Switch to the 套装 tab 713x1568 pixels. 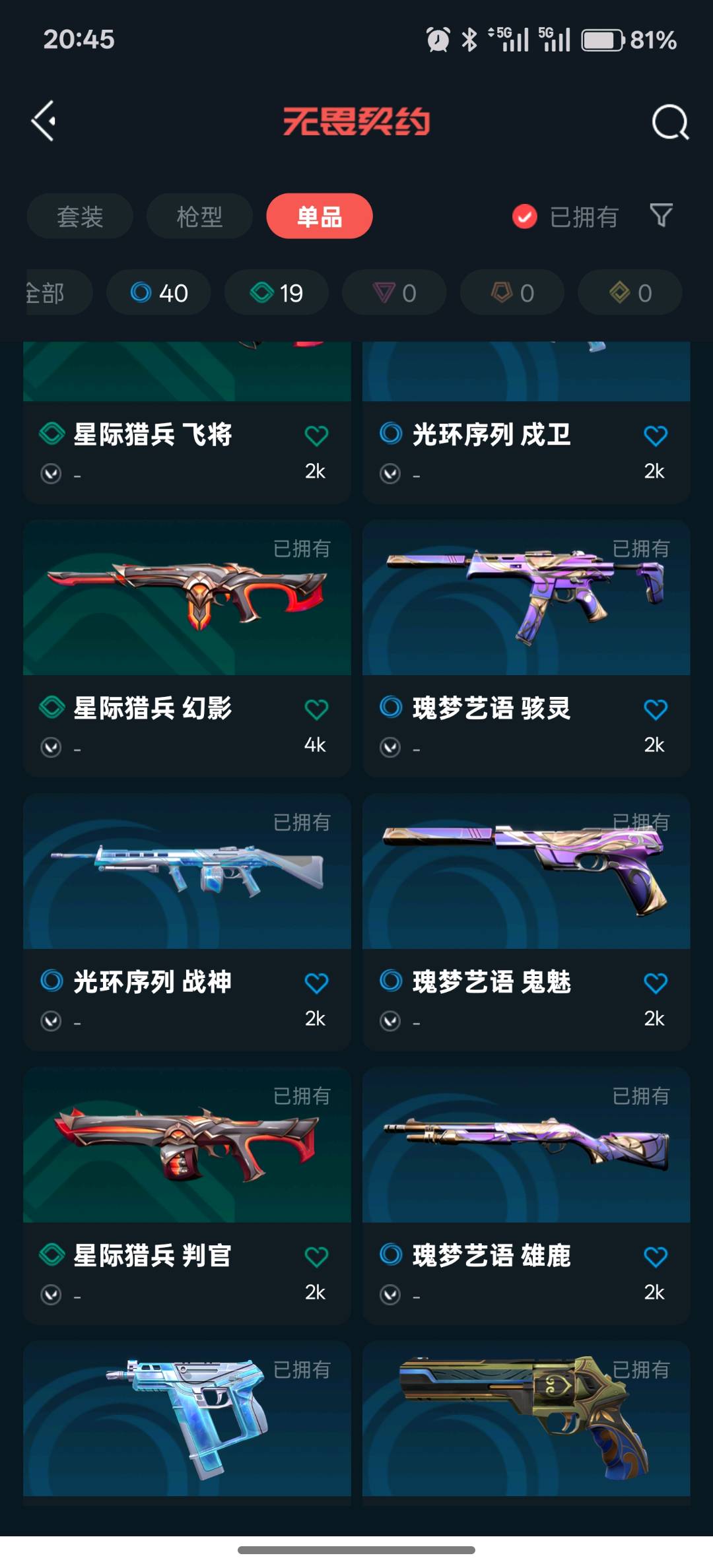point(80,216)
